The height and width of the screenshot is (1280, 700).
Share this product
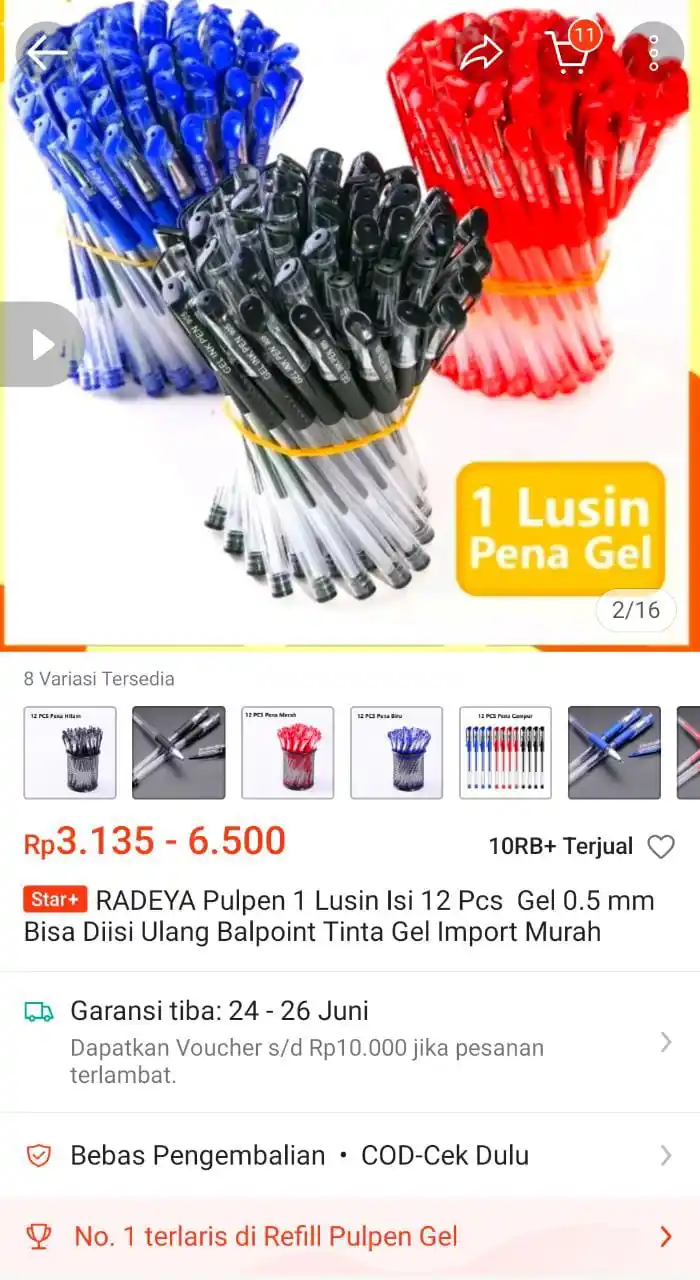click(481, 53)
